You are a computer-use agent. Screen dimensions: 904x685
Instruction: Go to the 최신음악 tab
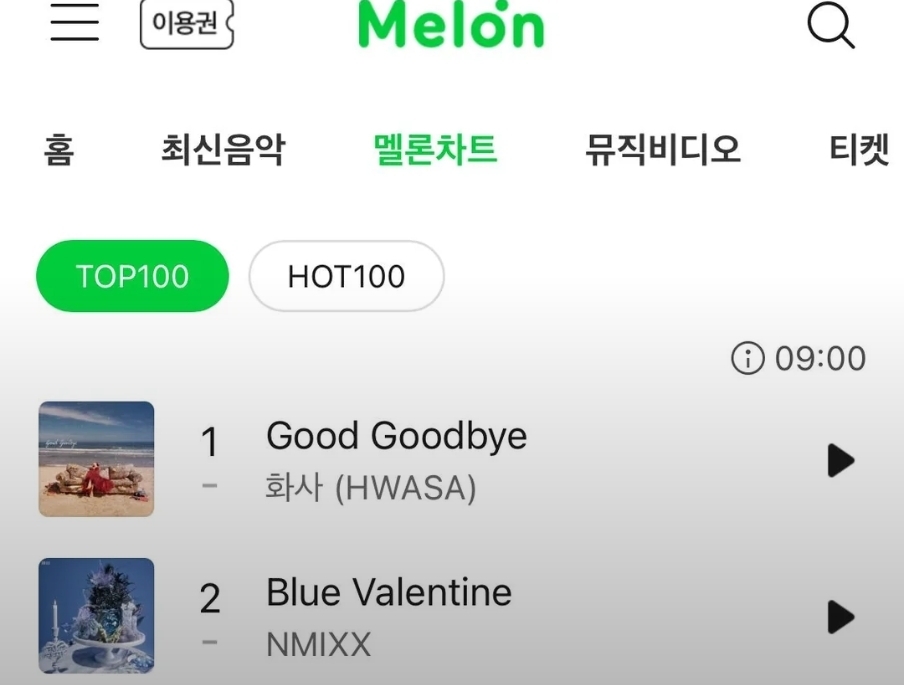[x=223, y=149]
